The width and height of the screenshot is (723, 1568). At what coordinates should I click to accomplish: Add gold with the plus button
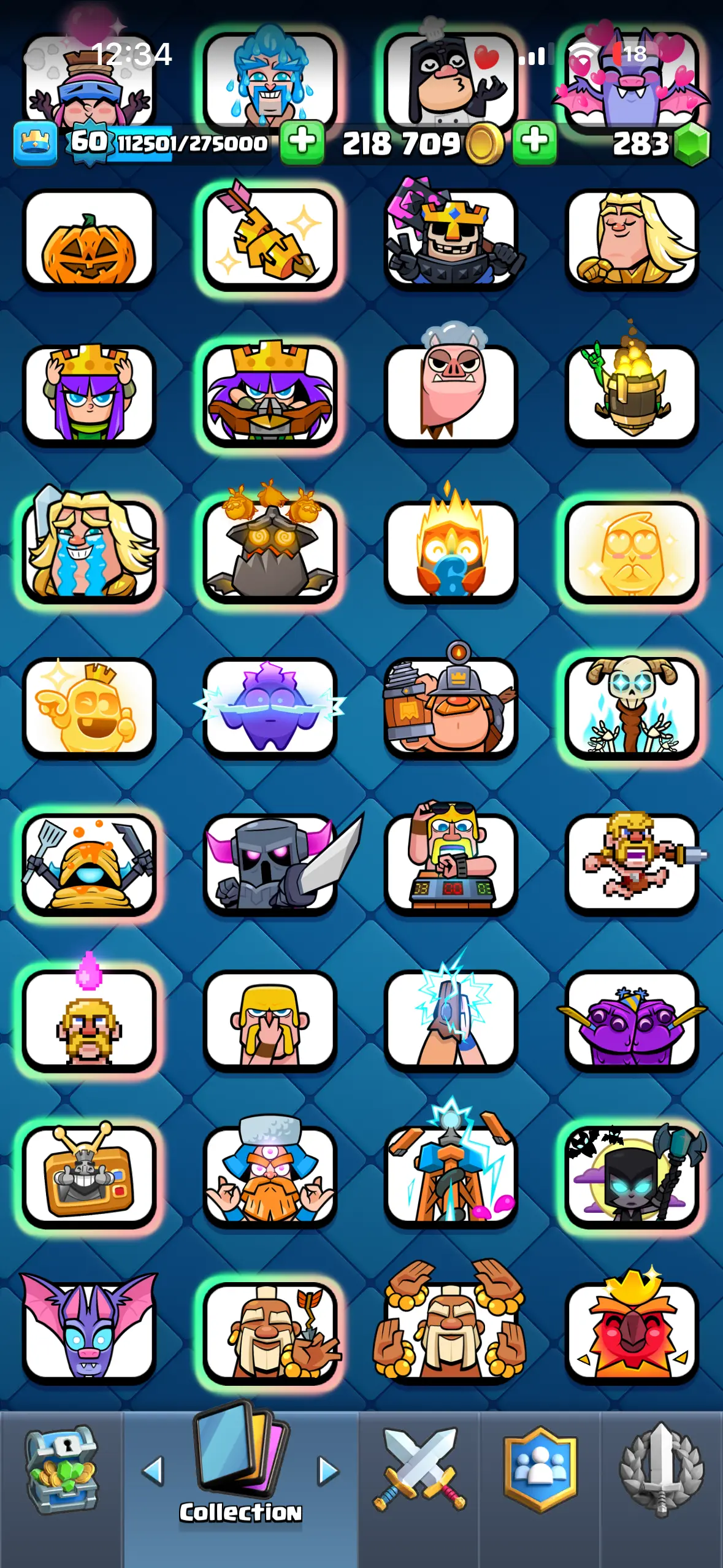(535, 142)
